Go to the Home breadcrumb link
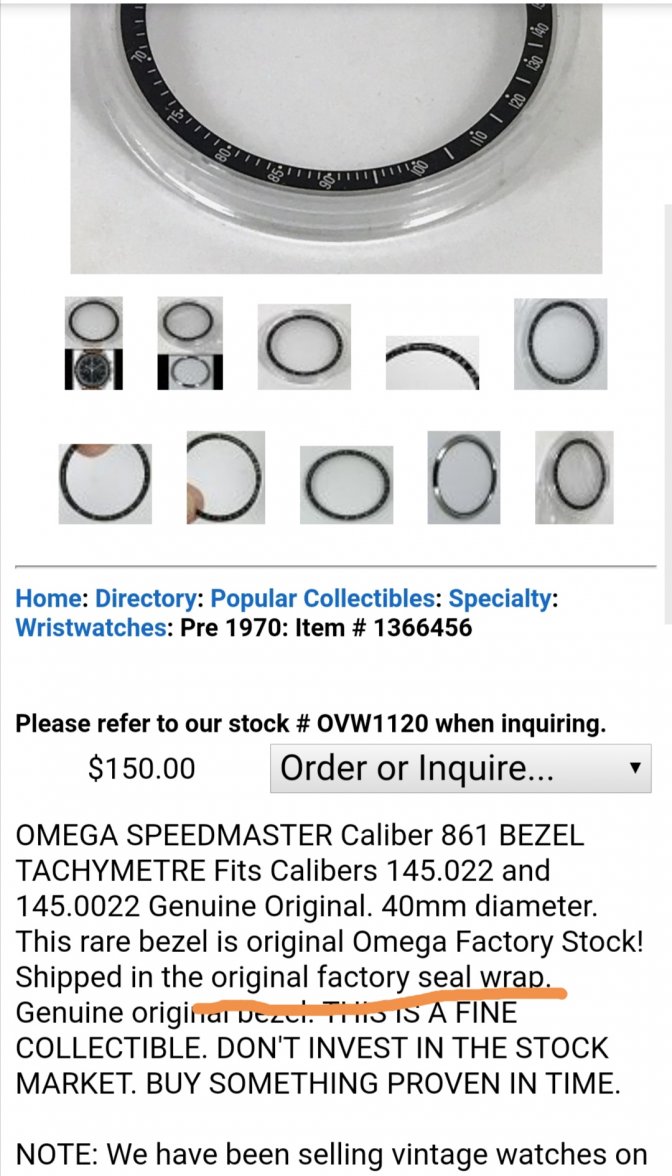This screenshot has width=672, height=1176. coord(47,599)
